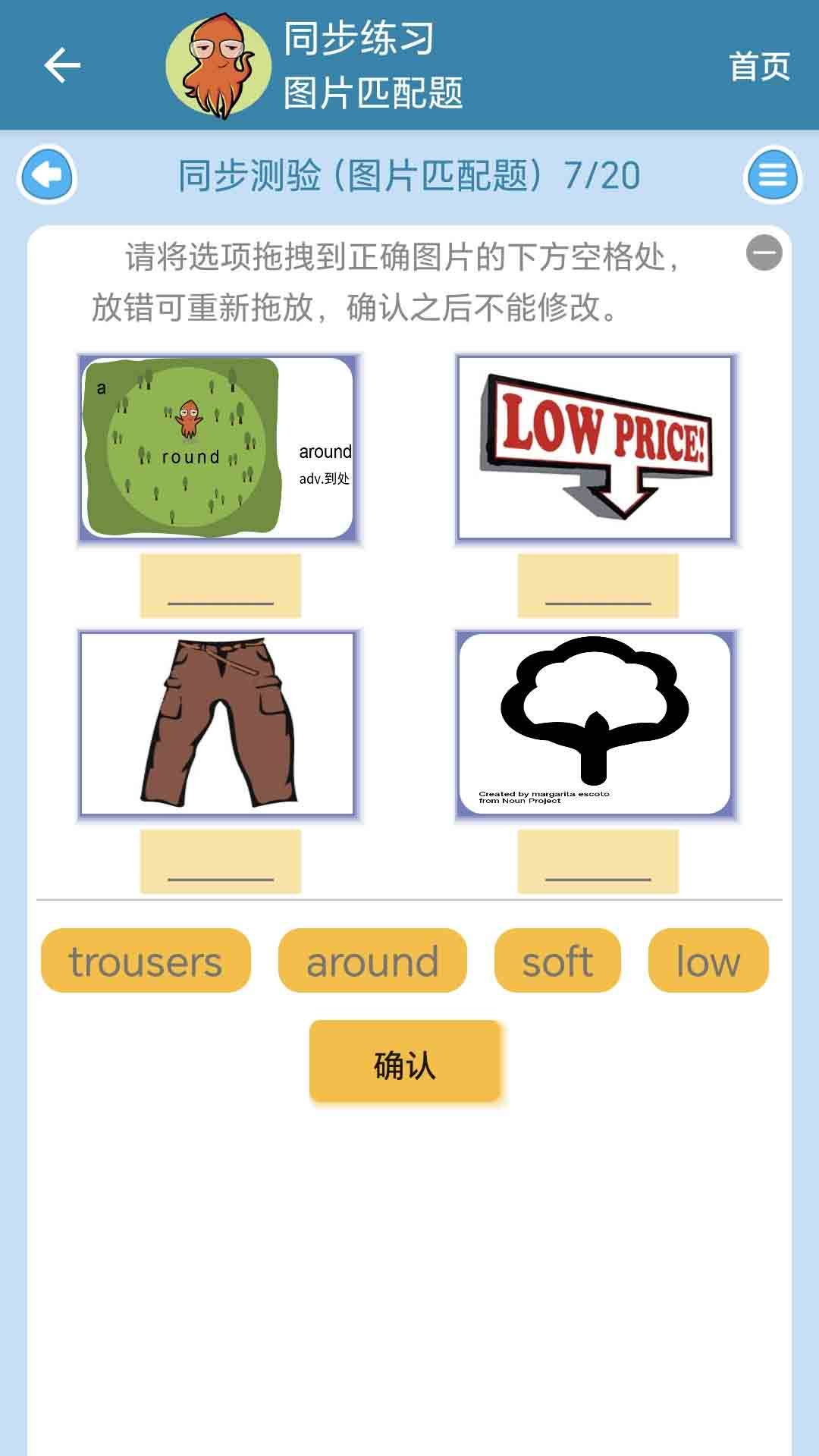Tap the blank under the cotton picture
This screenshot has height=1456, width=819.
tap(598, 861)
